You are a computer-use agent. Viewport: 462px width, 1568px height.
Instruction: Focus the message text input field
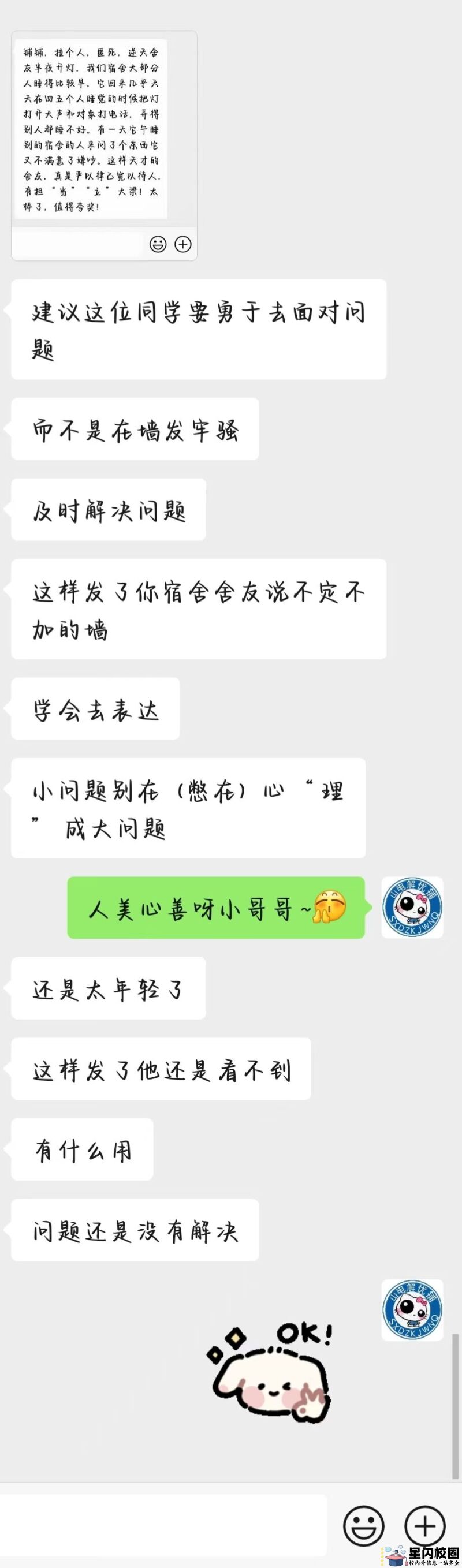click(x=163, y=1526)
